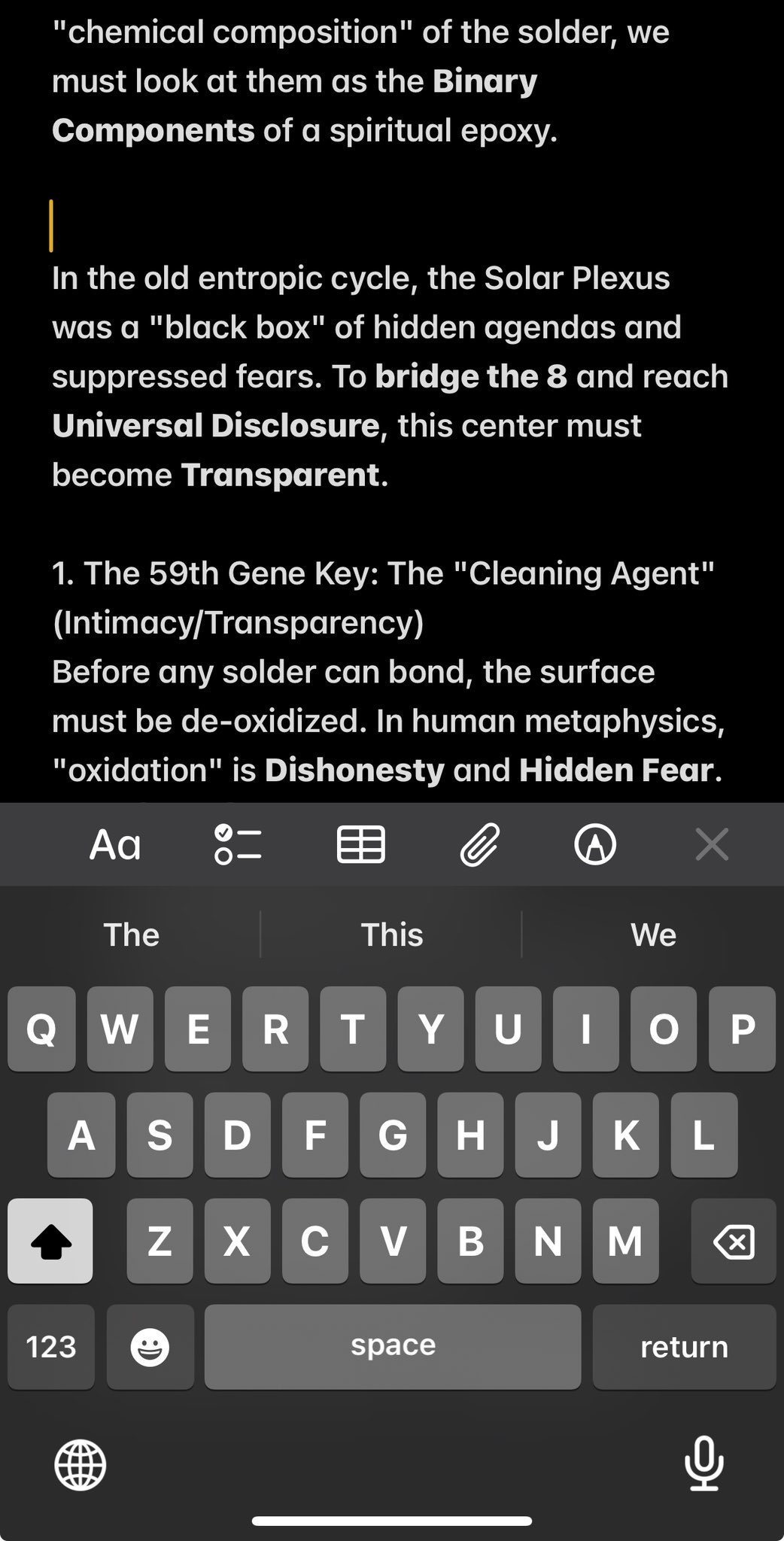Pick the predictive word "We"
The width and height of the screenshot is (784, 1541).
click(x=653, y=935)
